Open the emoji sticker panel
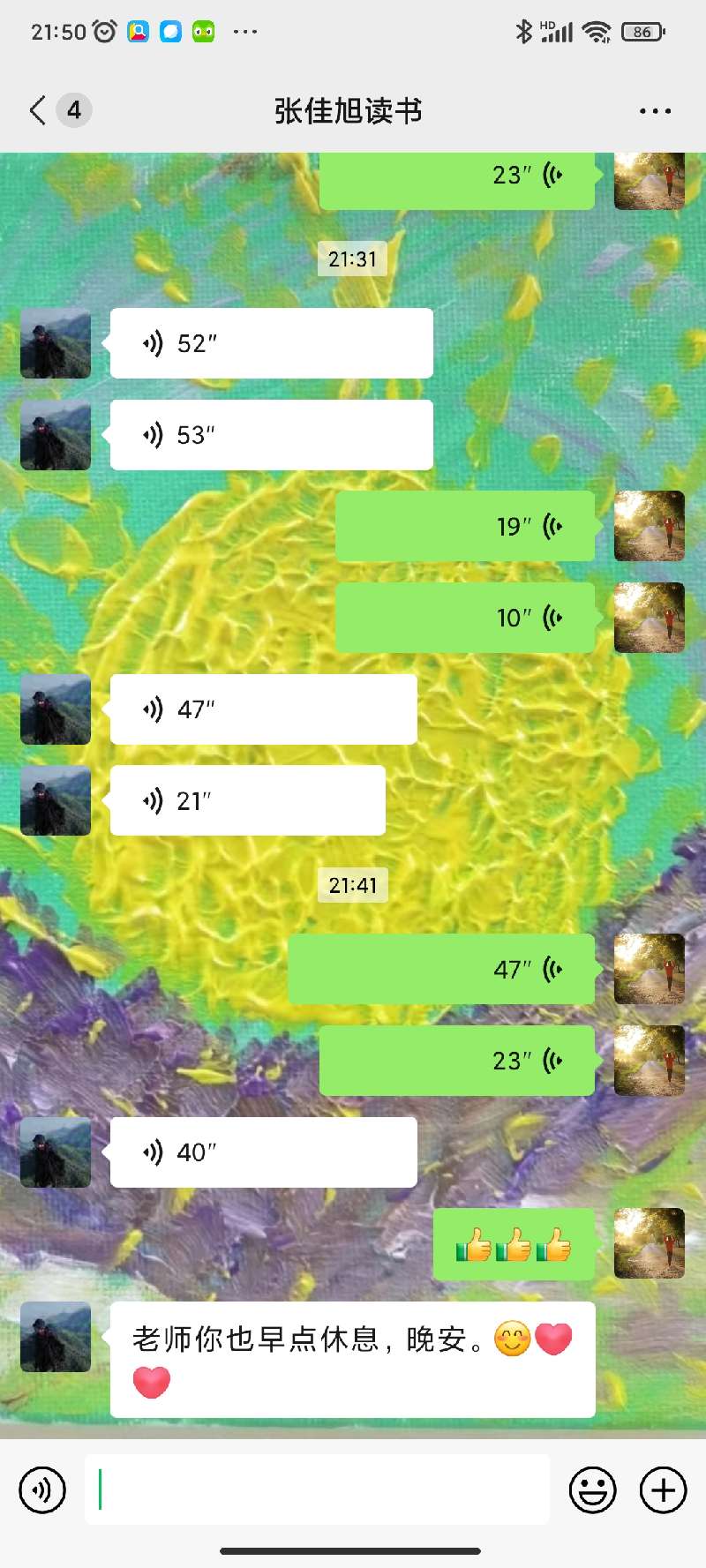The height and width of the screenshot is (1568, 706). click(x=592, y=1490)
